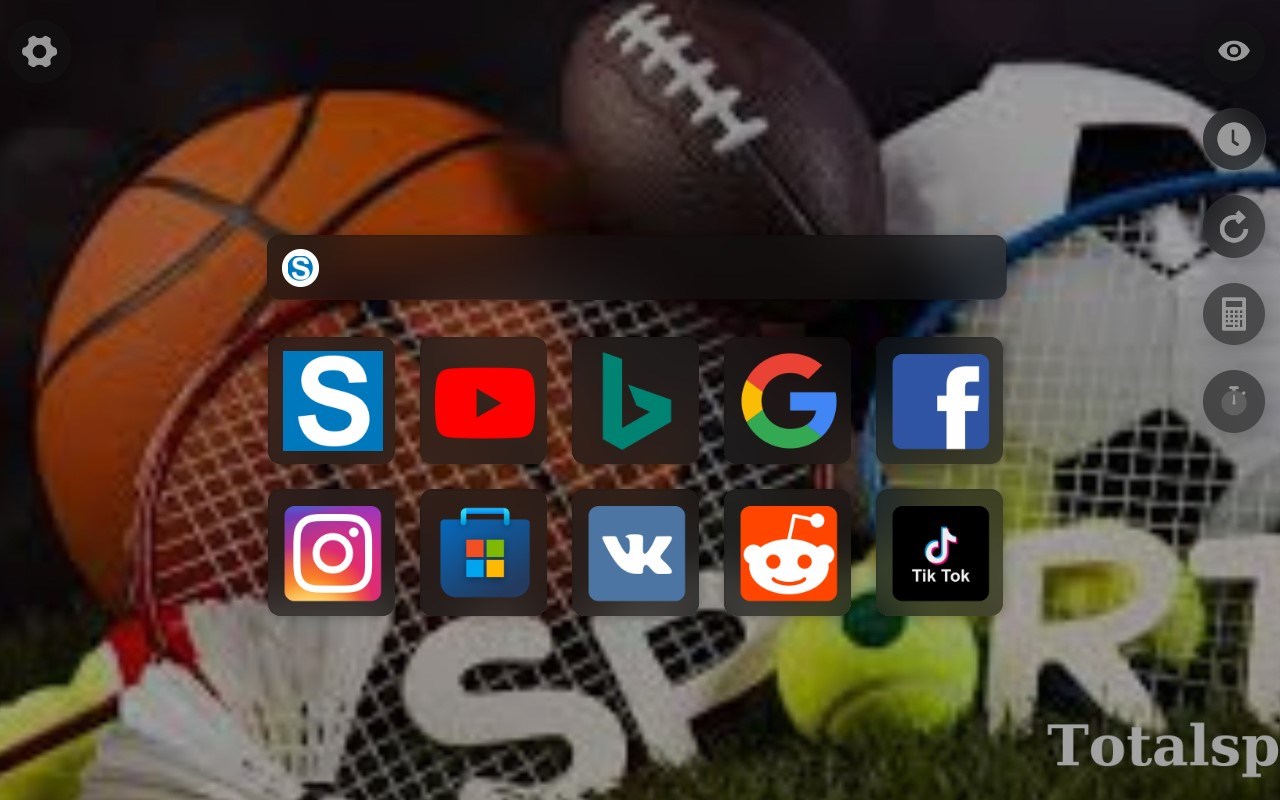Open the clock widget
The height and width of the screenshot is (800, 1280).
[x=1234, y=139]
